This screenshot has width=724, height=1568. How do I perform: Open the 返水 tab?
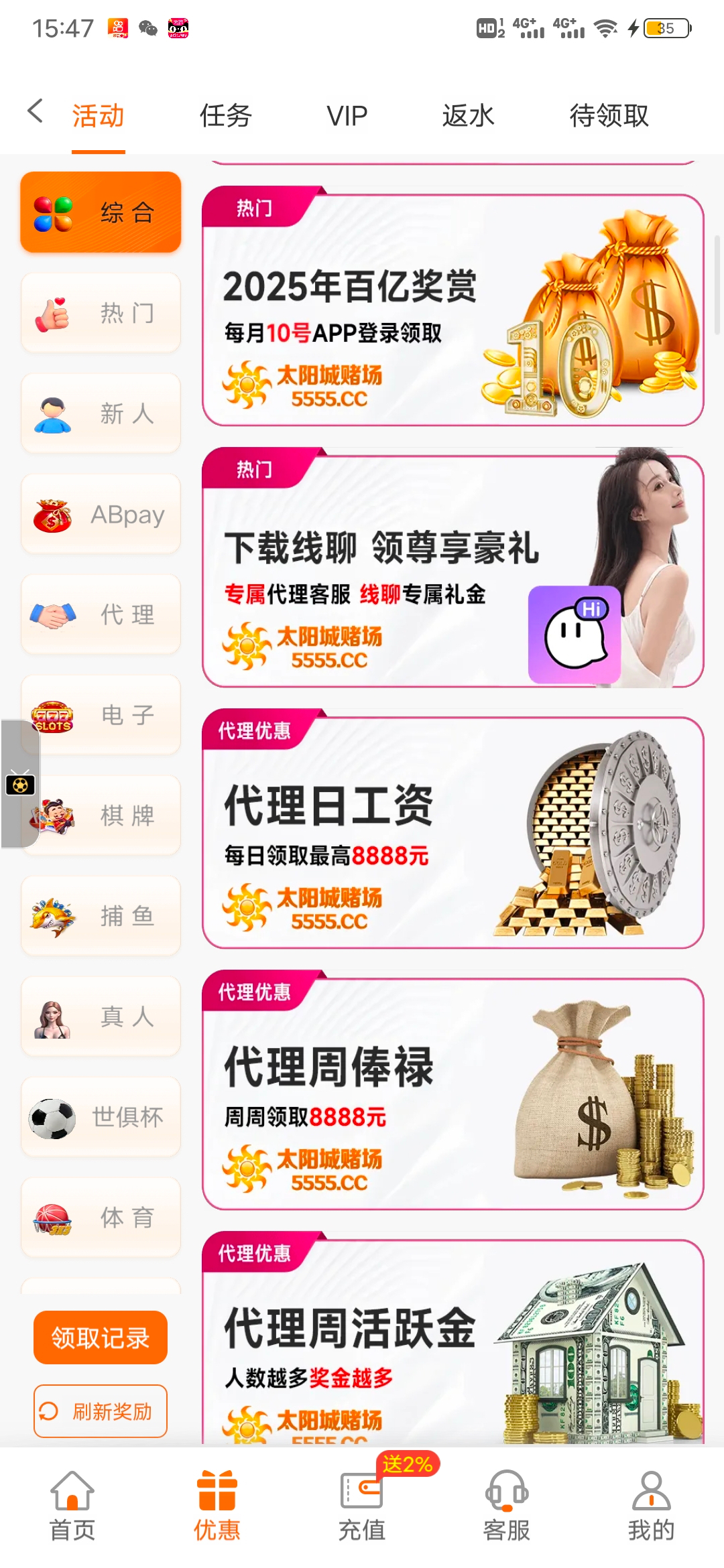coord(468,116)
